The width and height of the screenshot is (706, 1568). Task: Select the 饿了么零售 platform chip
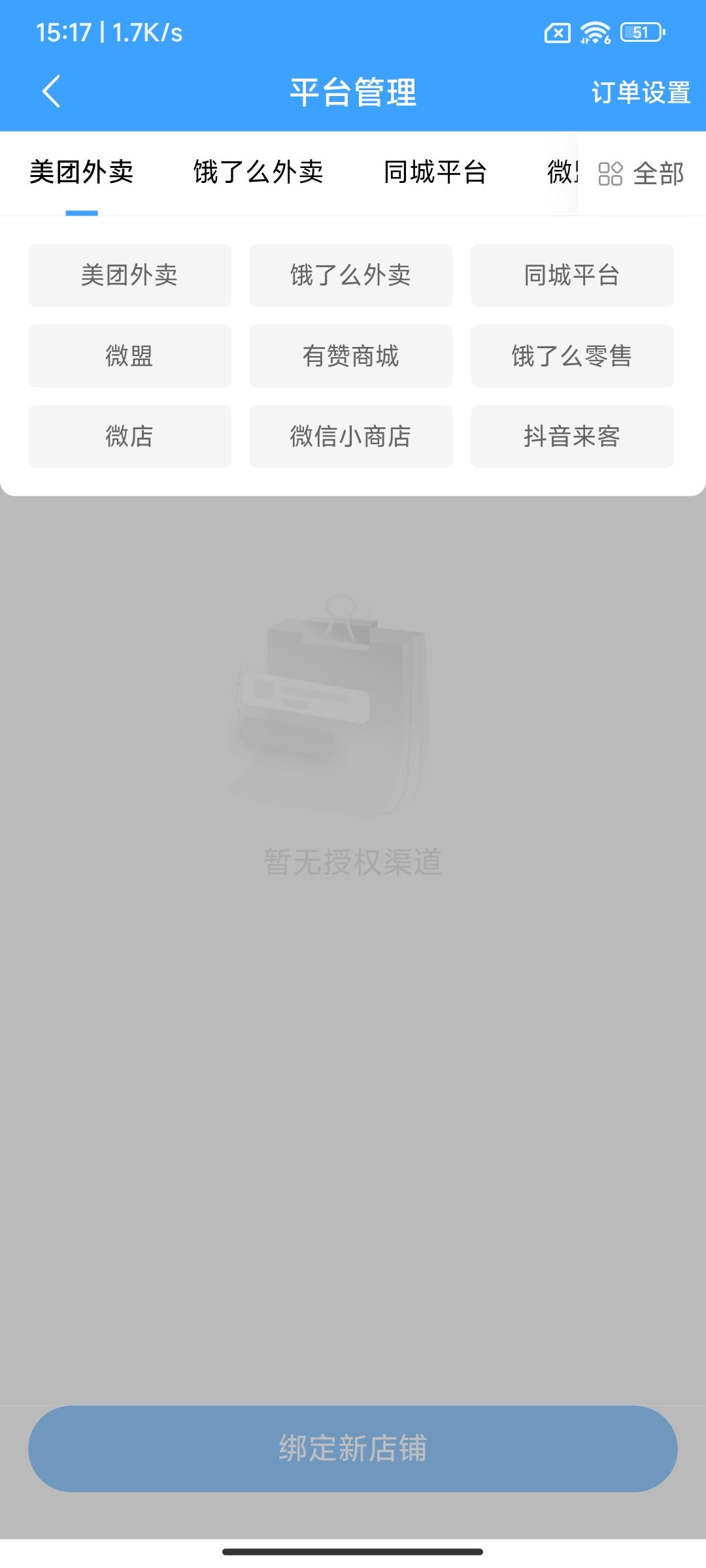click(x=572, y=356)
